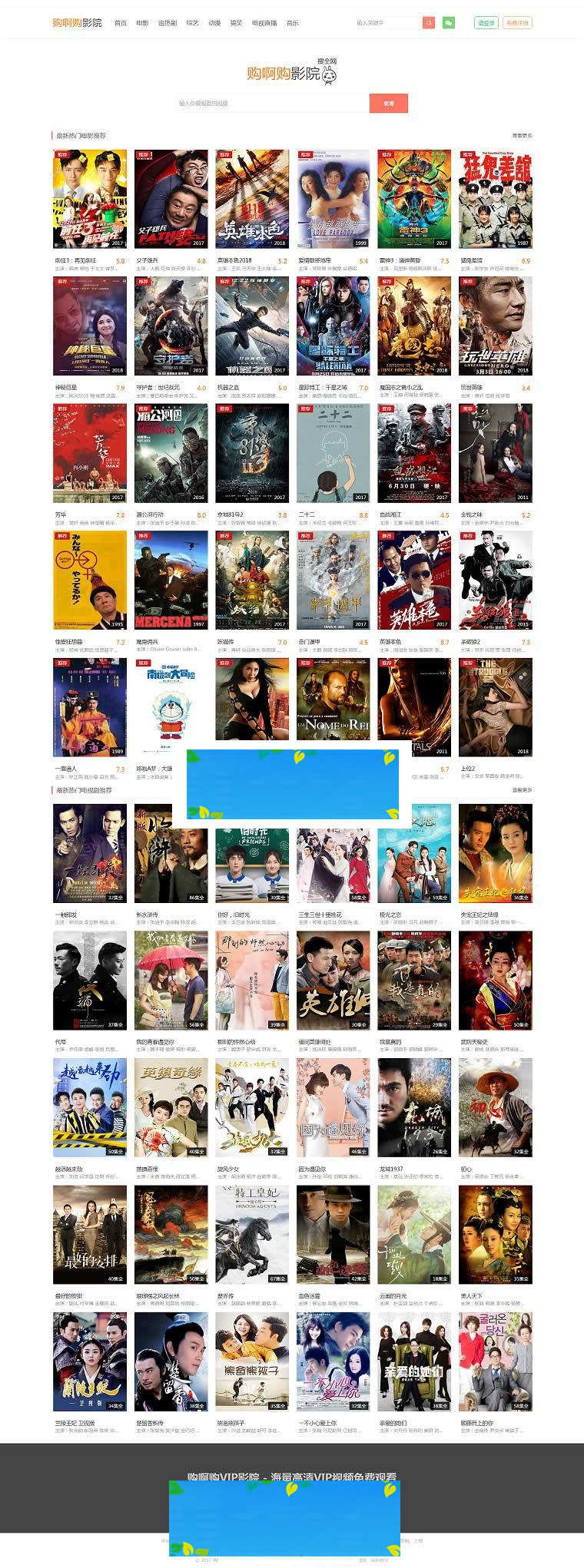Image resolution: width=584 pixels, height=1568 pixels.
Task: Open the 英雄本色2018 movie poster
Action: [x=252, y=199]
